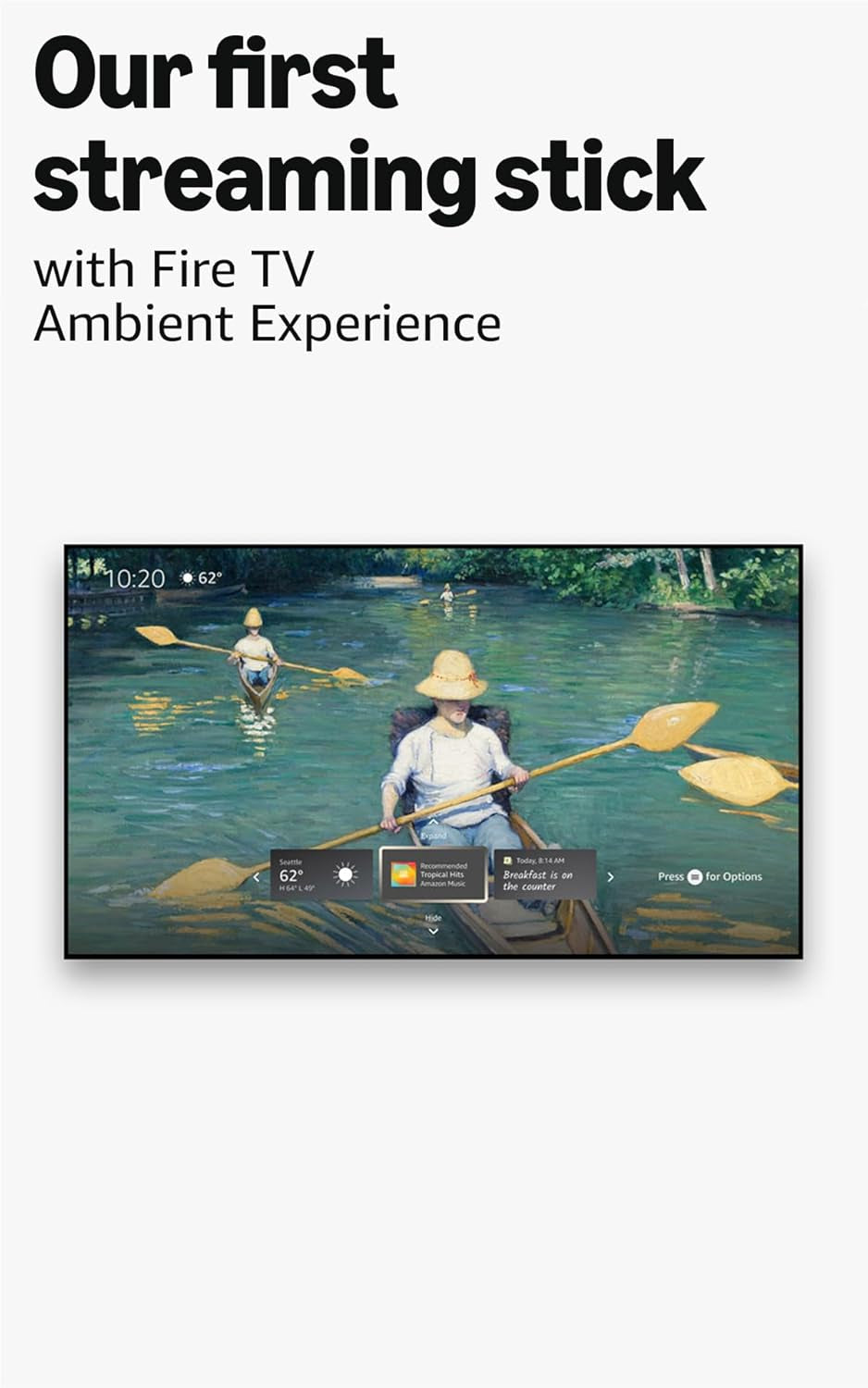868x1388 pixels.
Task: Click the left carousel chevron
Action: (x=256, y=875)
